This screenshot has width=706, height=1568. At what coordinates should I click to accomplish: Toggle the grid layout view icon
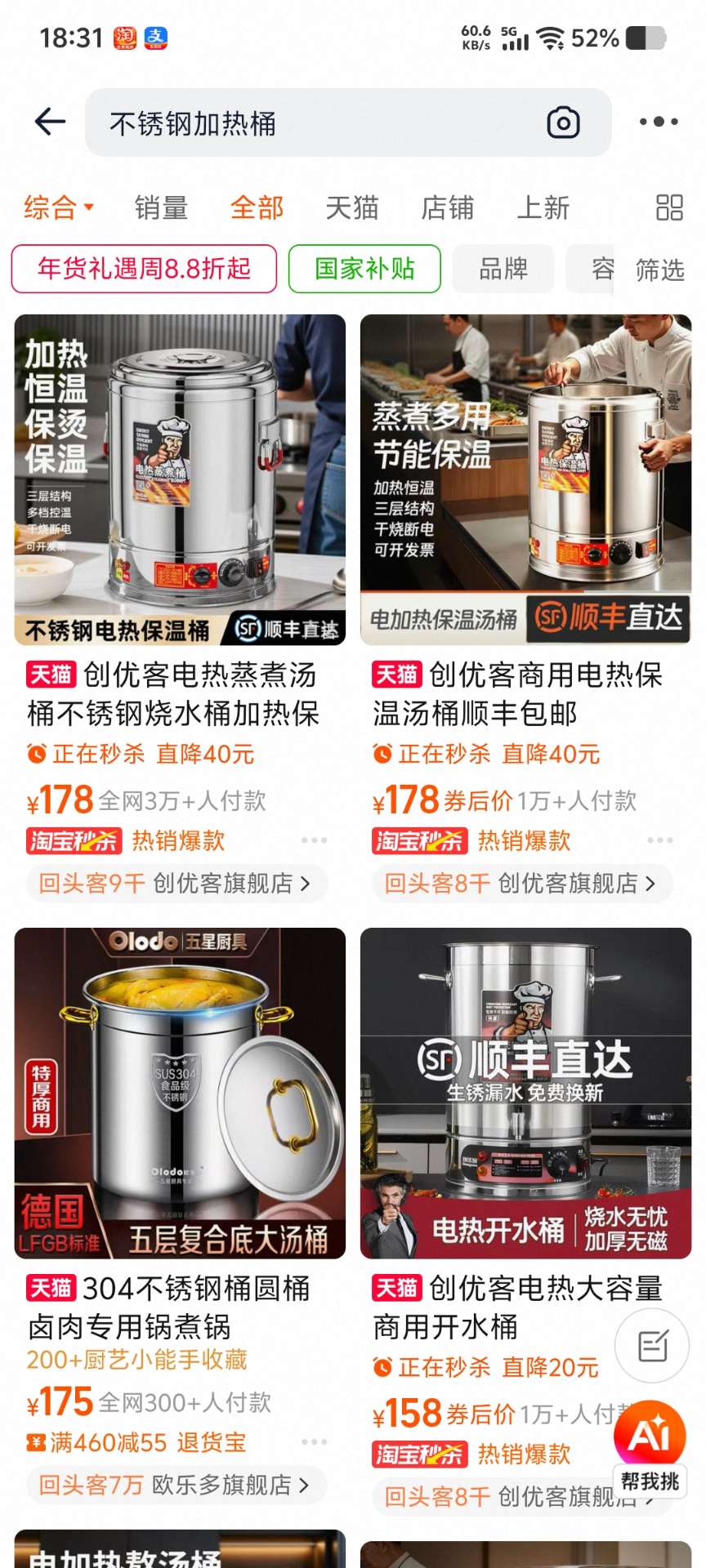[669, 208]
